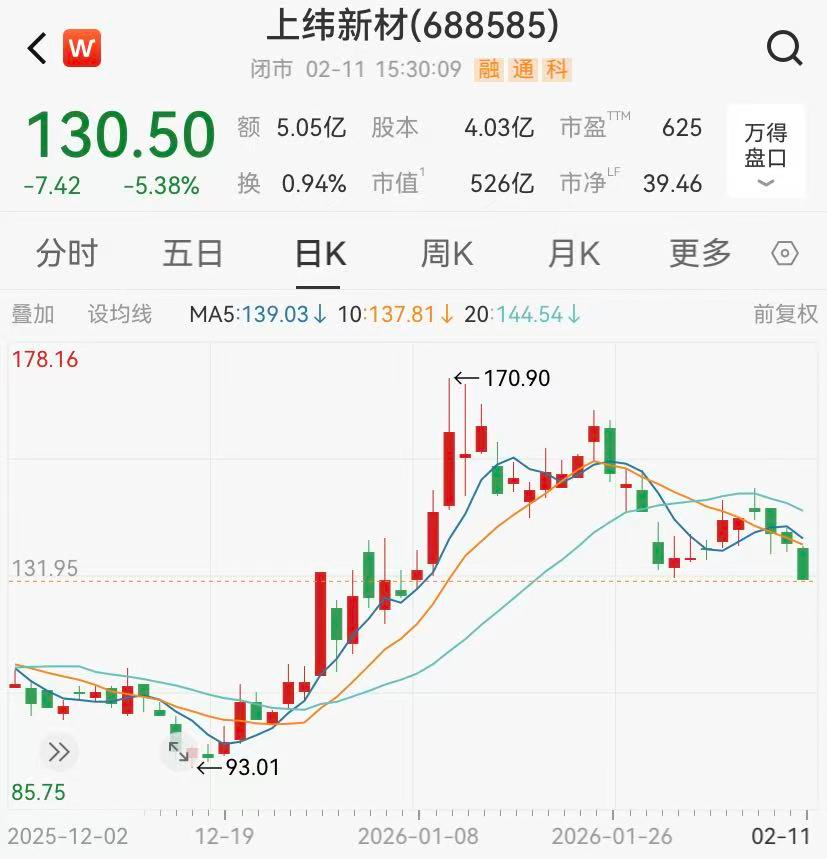Open stock search magnifier
Screen dimensions: 827x859
(x=784, y=47)
